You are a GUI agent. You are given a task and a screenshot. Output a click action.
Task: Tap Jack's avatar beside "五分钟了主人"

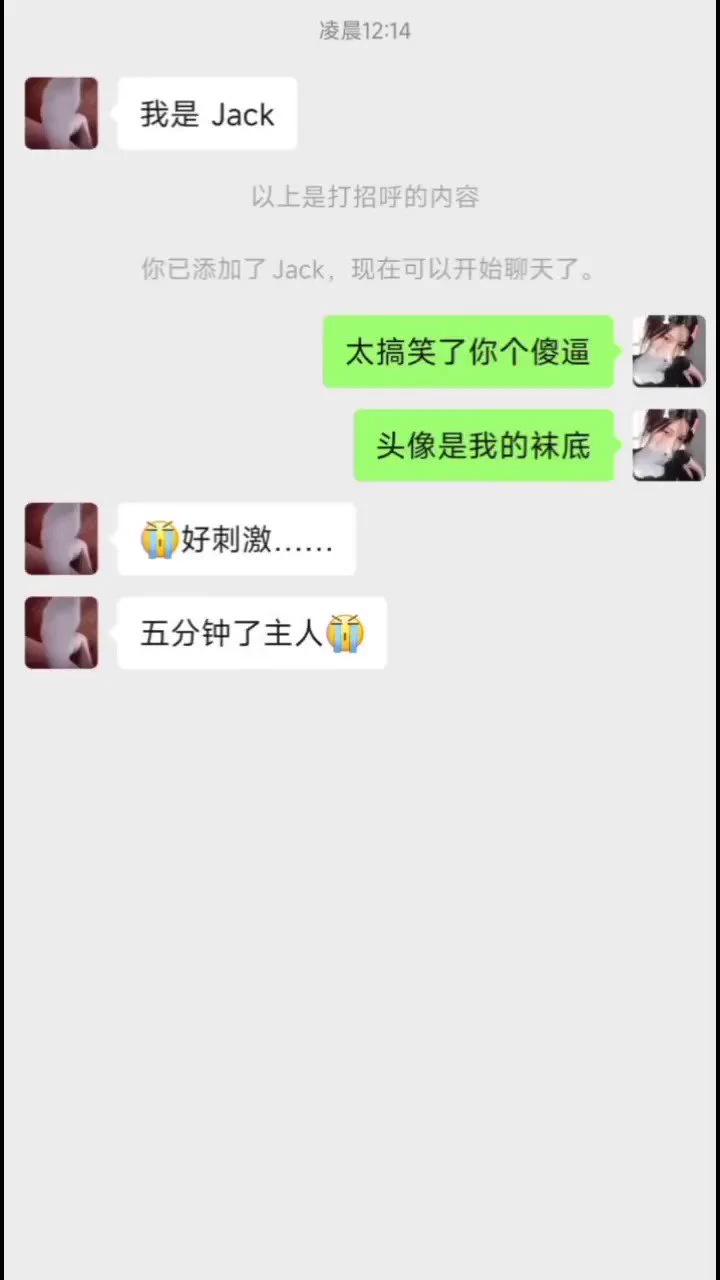pos(61,633)
